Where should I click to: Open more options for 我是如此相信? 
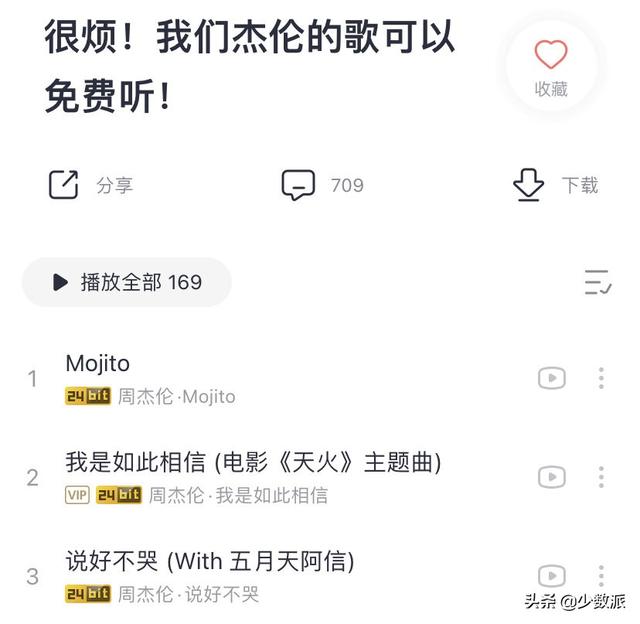tap(601, 477)
